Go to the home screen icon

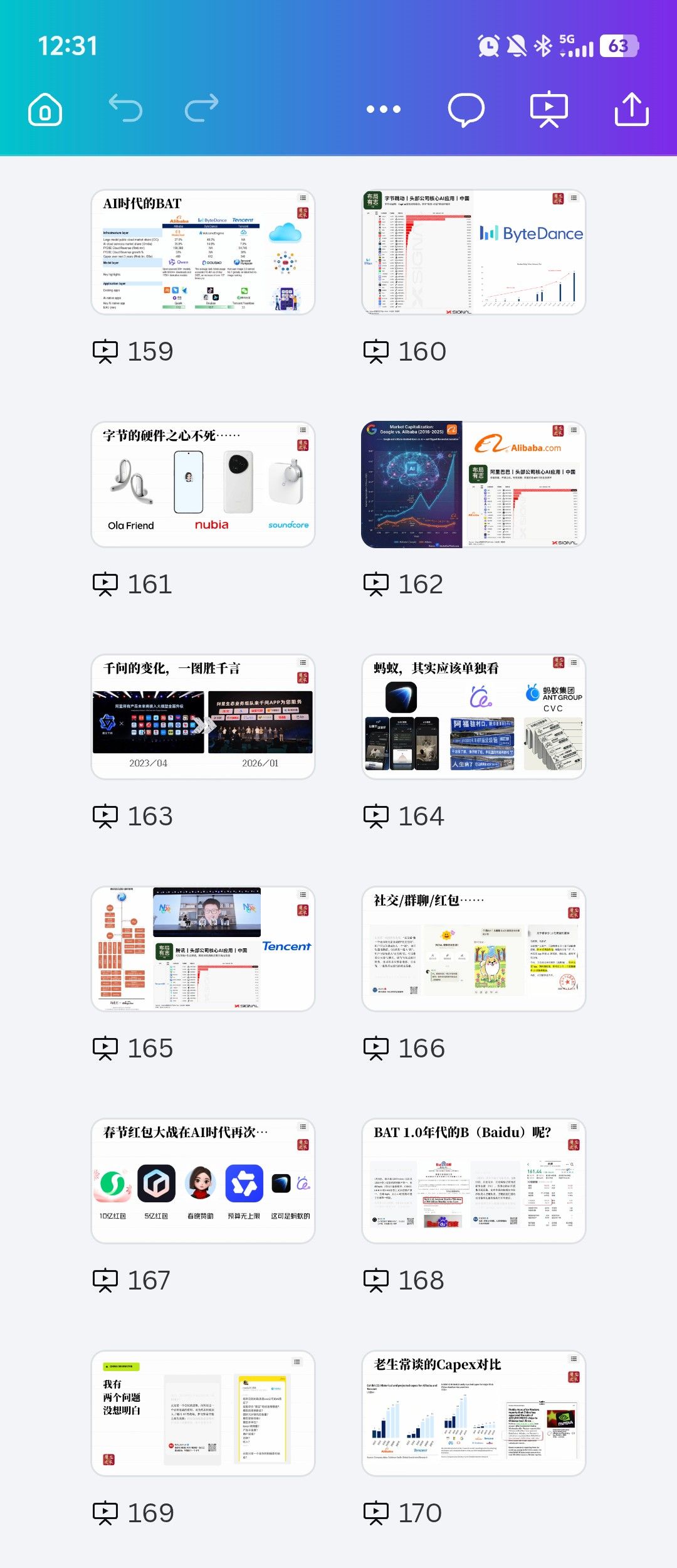point(45,110)
